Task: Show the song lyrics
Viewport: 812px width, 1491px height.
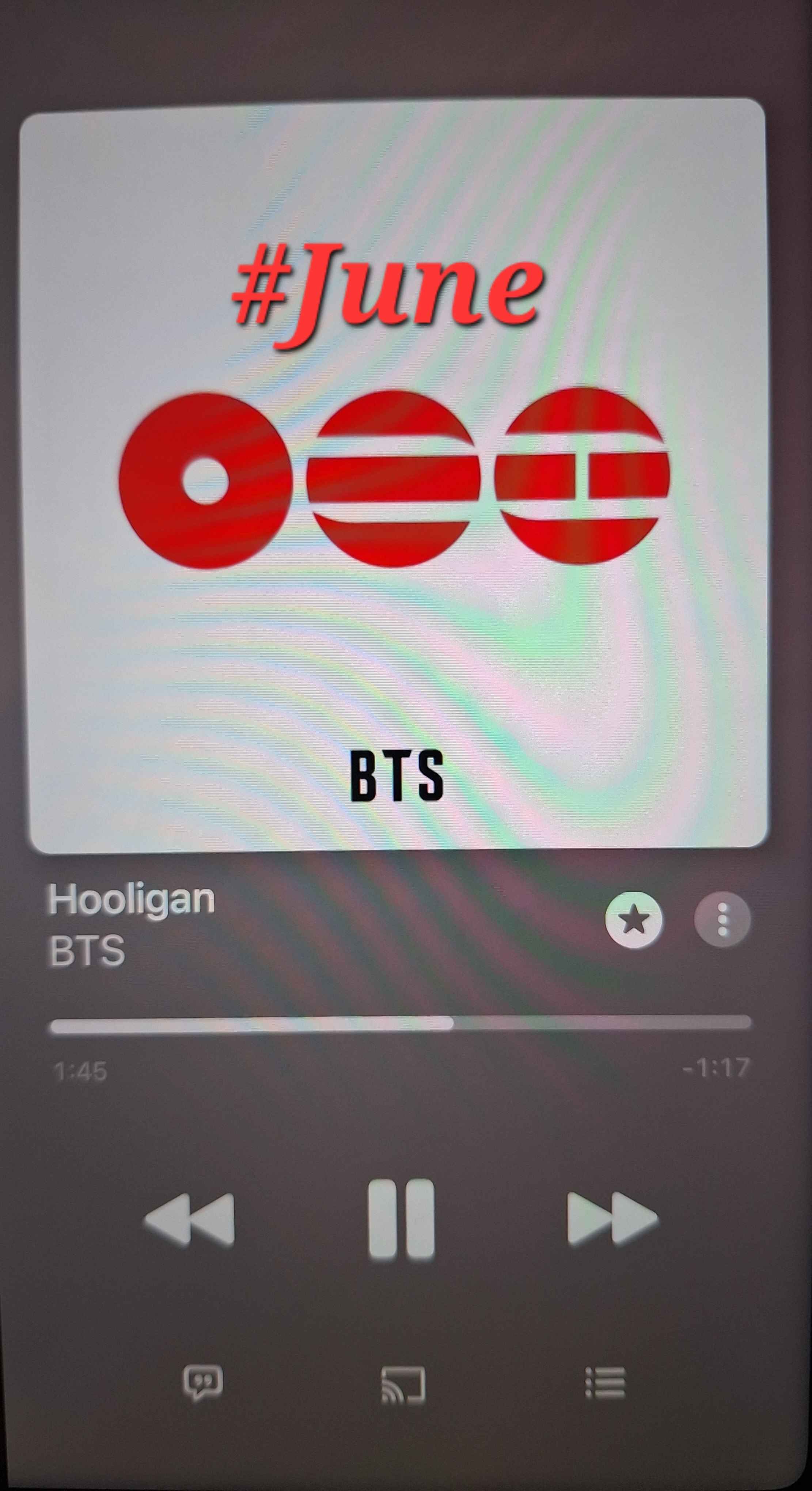Action: point(202,1383)
